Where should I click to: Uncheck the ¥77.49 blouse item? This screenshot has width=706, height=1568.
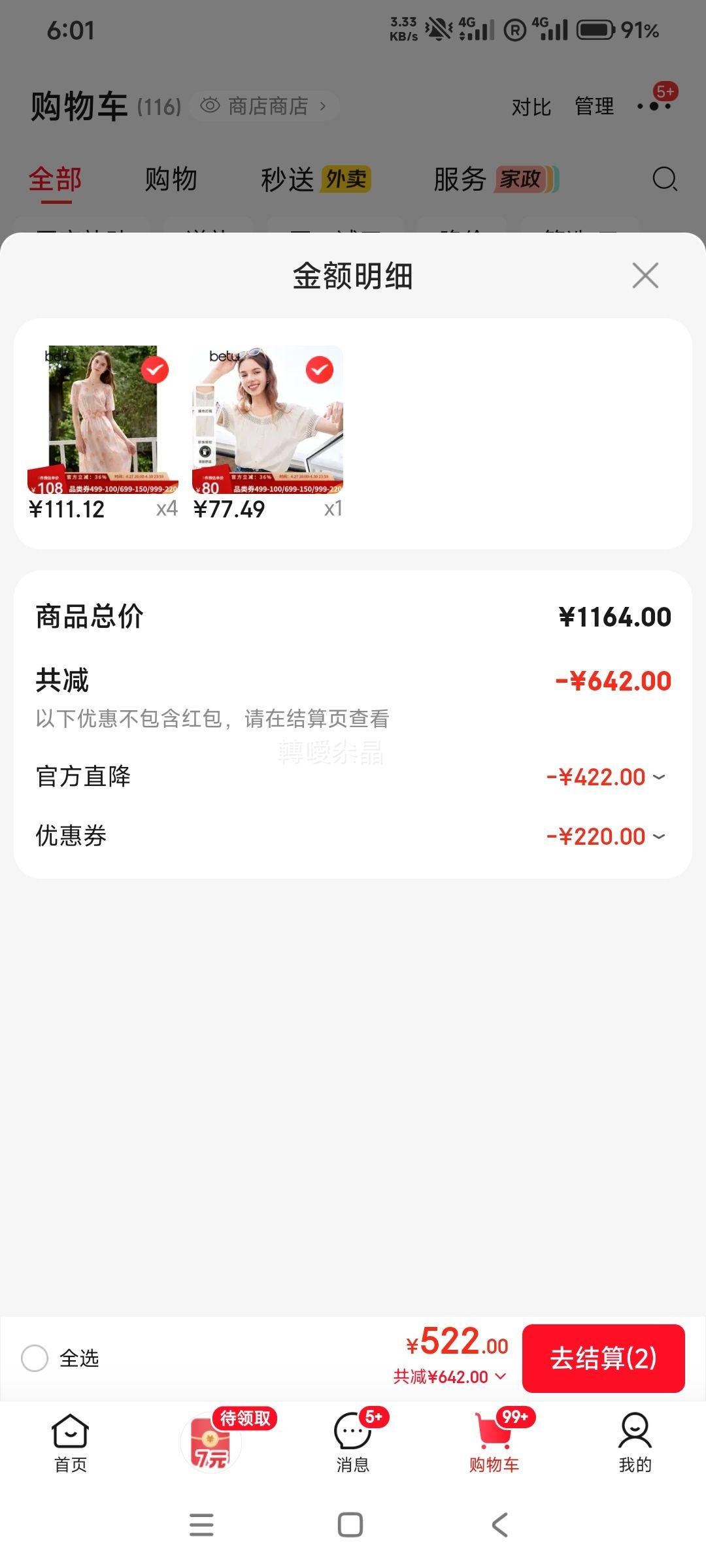coord(320,370)
